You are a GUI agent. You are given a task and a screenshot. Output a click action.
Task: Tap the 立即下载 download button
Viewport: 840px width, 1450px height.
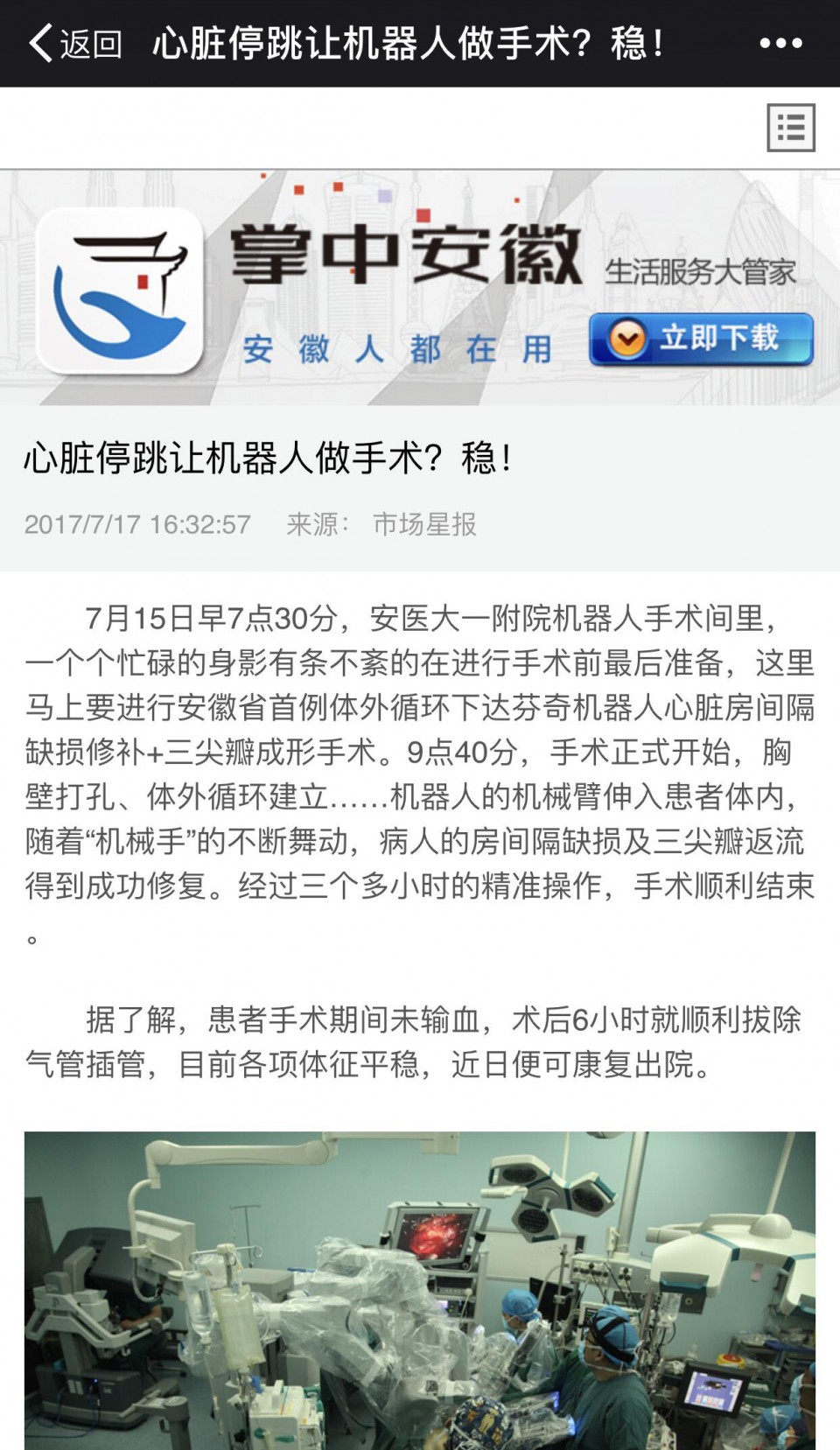[701, 339]
